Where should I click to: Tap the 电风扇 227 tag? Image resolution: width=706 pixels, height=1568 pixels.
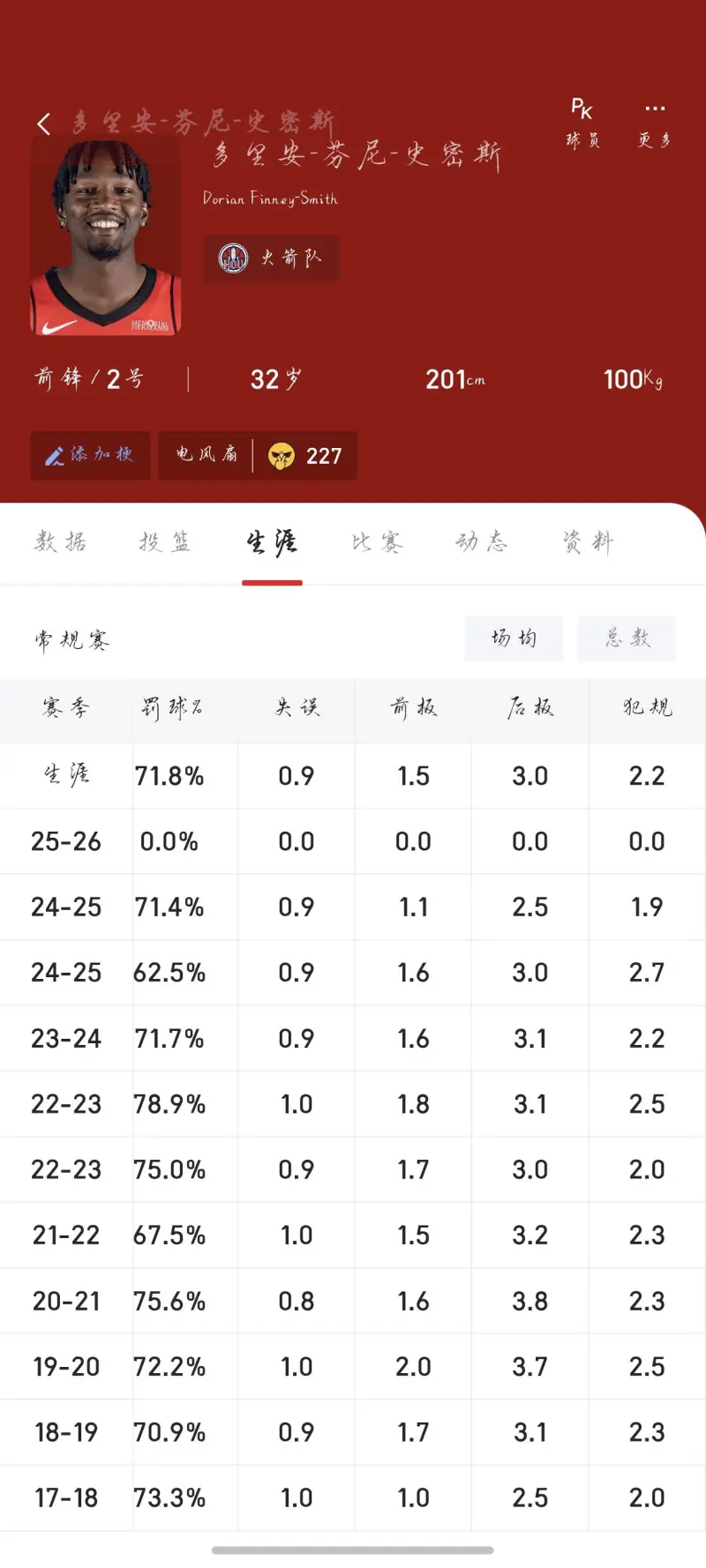[258, 455]
